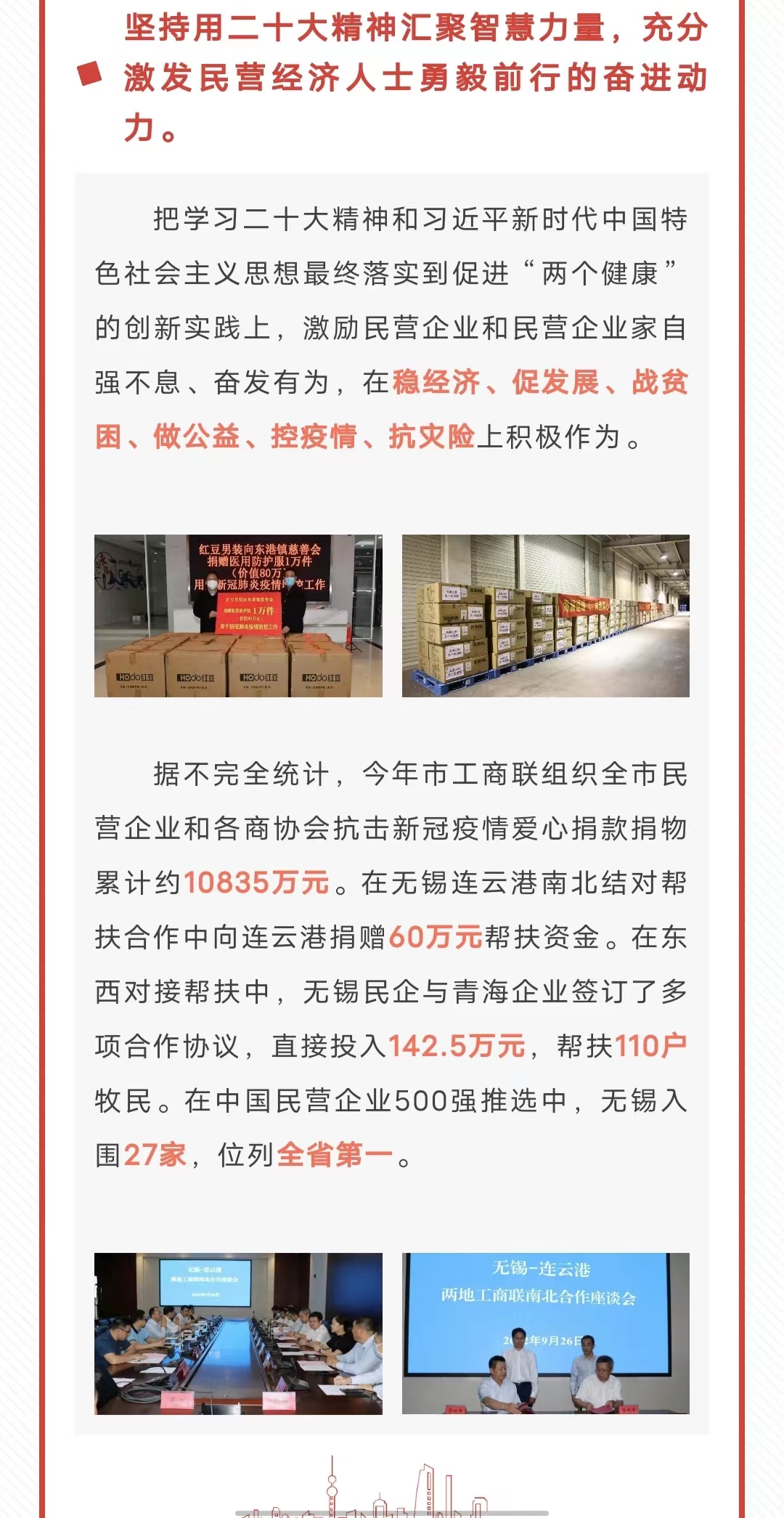Enlarge the 无锡-连云港 signing ceremony photo

coord(545,1333)
